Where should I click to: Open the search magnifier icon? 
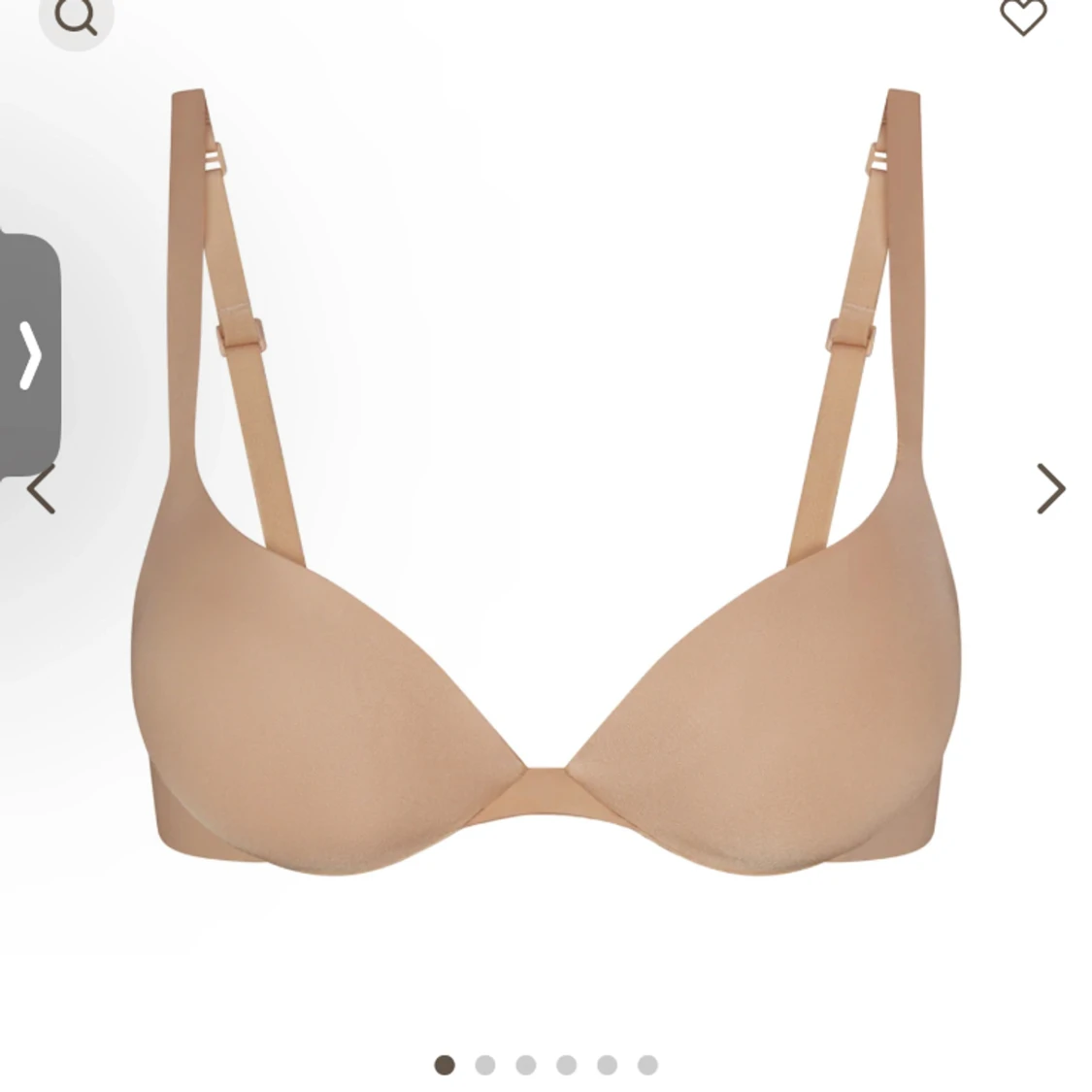click(x=75, y=17)
